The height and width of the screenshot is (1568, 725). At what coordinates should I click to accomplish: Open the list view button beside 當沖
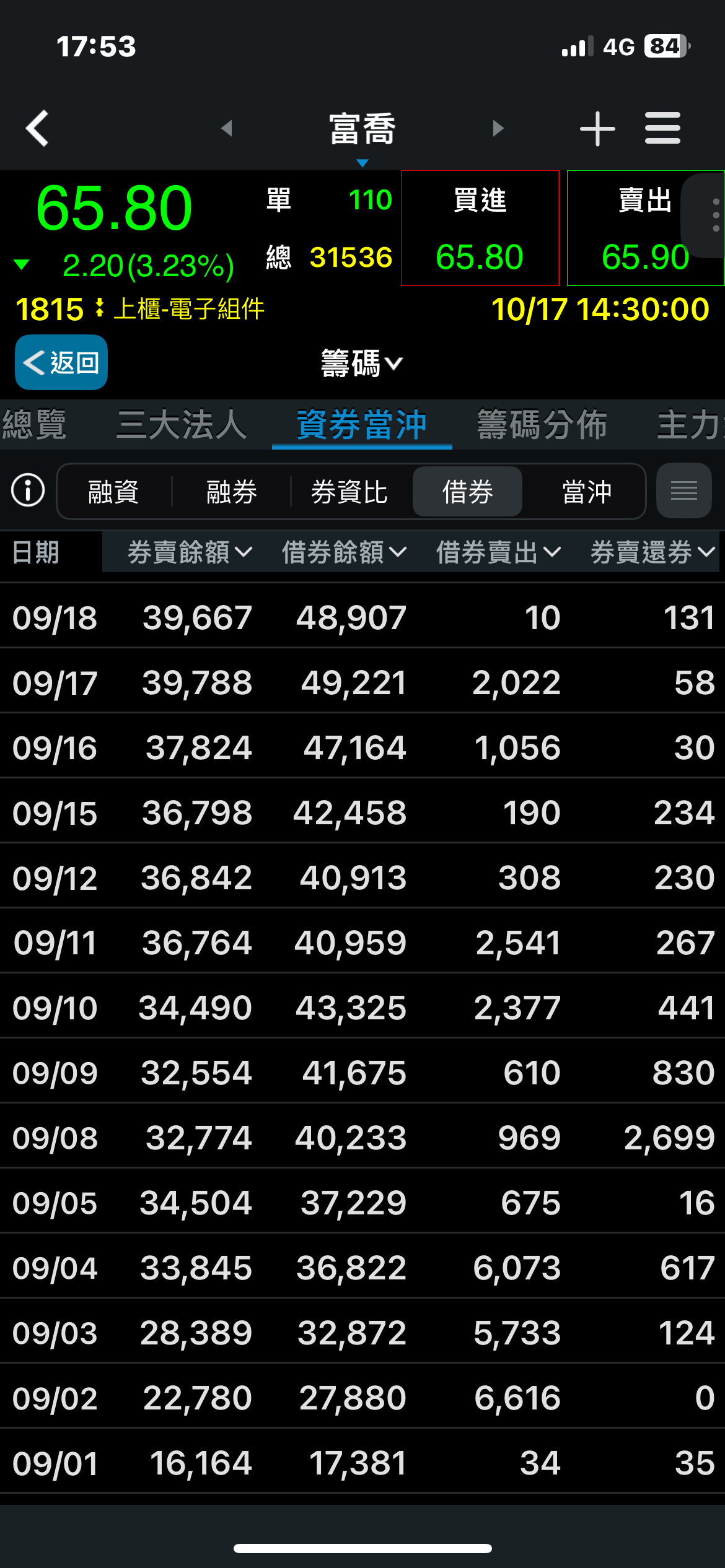click(683, 491)
